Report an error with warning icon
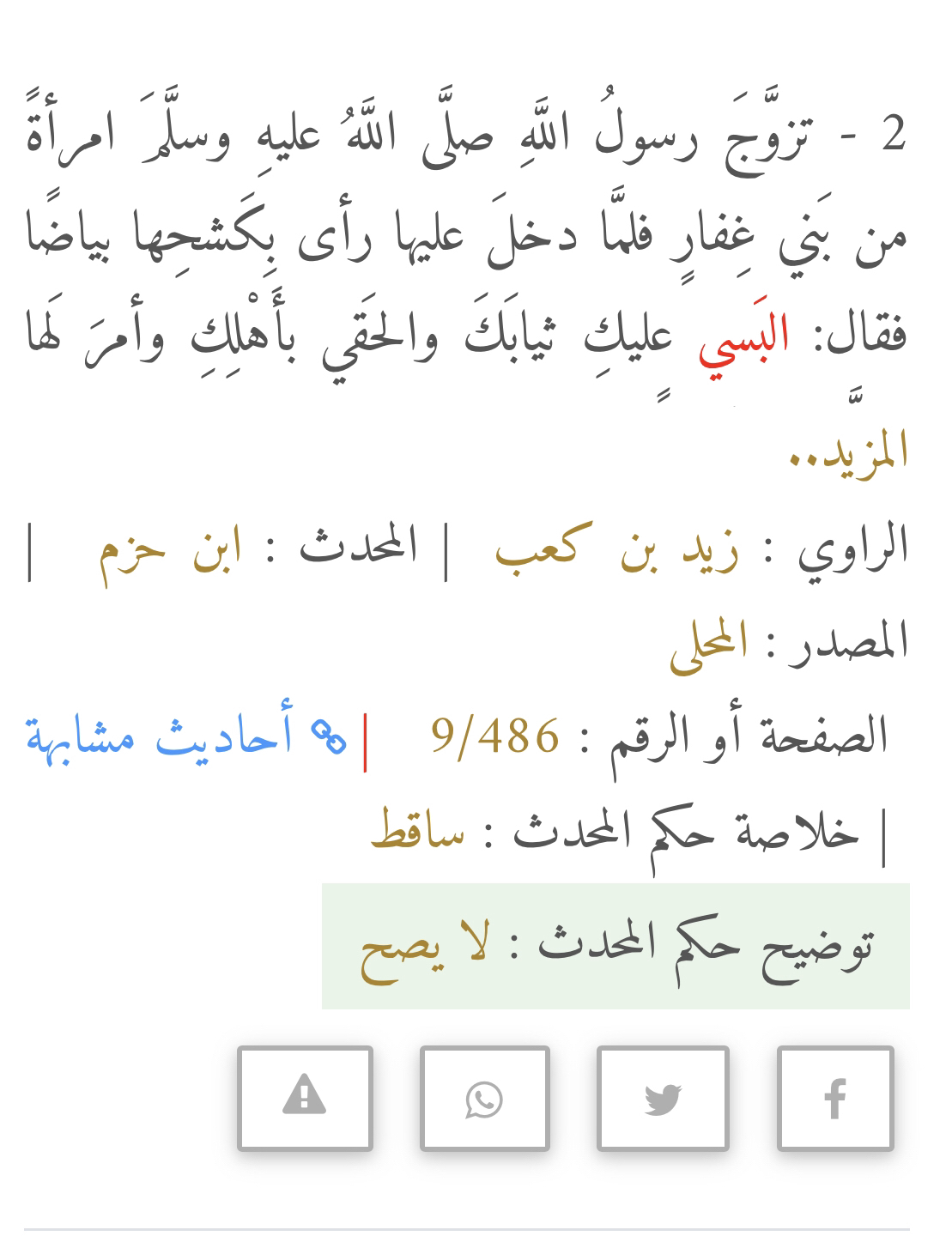 [x=305, y=1098]
